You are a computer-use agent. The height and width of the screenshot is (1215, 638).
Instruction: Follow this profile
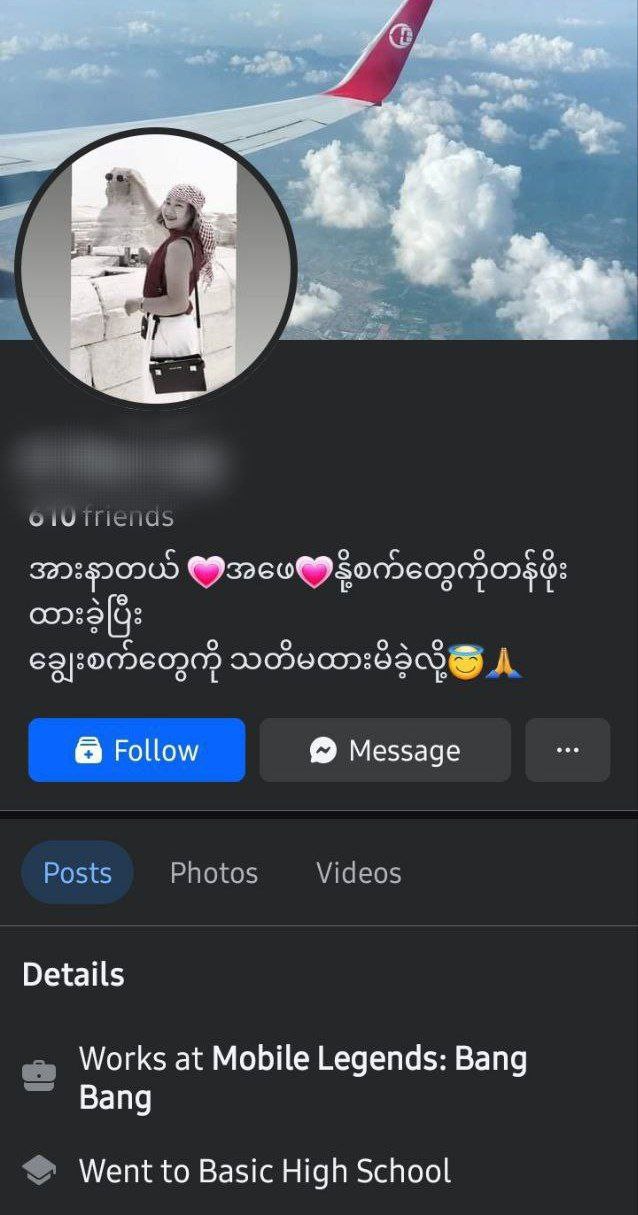tap(137, 750)
